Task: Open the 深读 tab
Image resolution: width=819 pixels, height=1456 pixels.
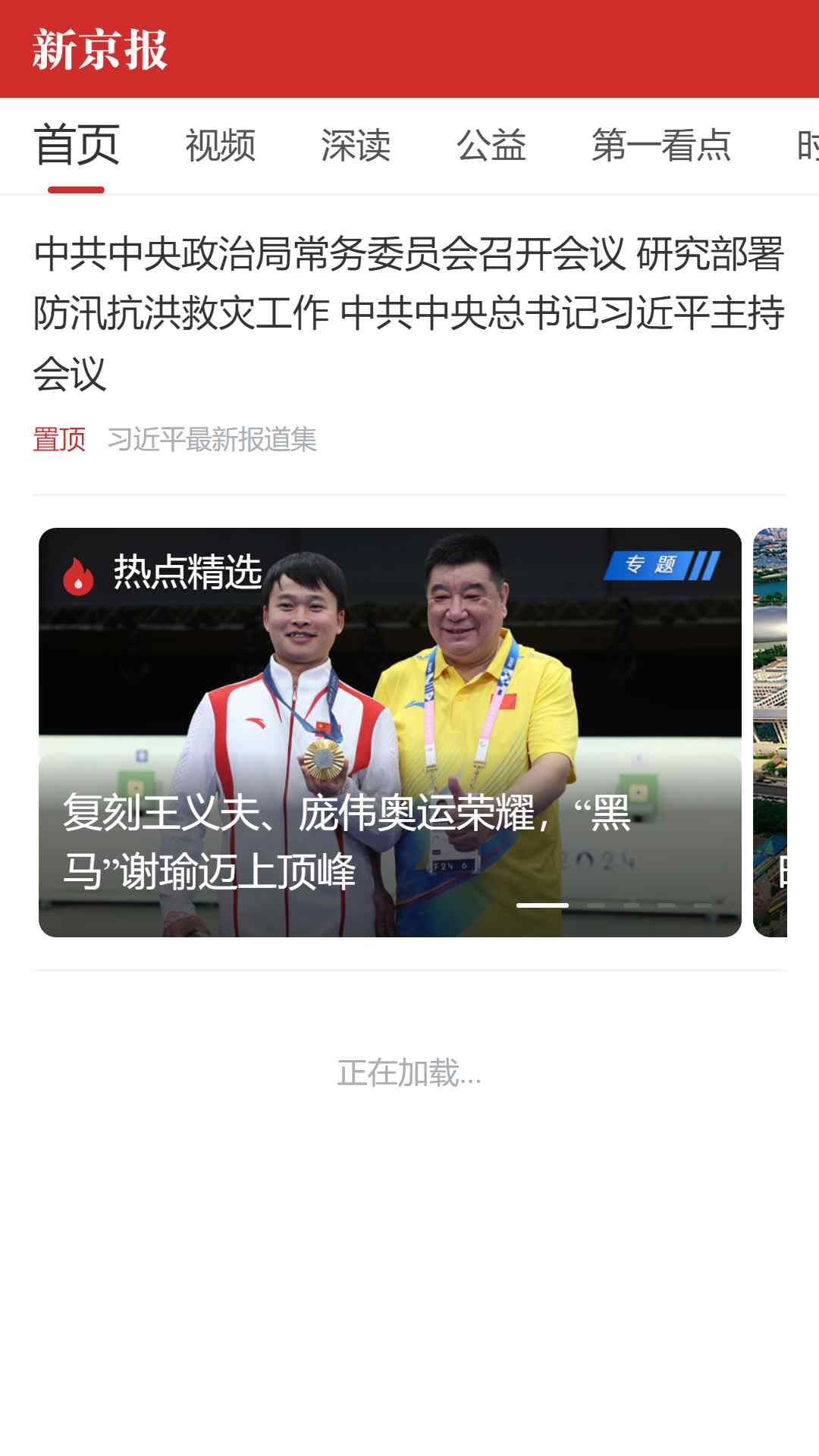Action: tap(356, 146)
